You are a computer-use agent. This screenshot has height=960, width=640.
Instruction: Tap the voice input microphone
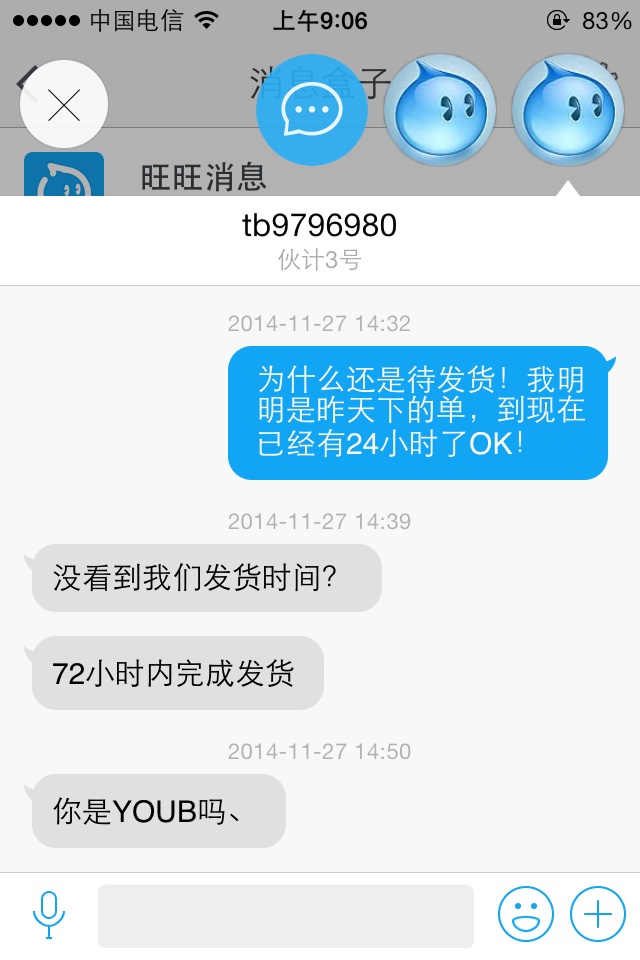click(49, 915)
